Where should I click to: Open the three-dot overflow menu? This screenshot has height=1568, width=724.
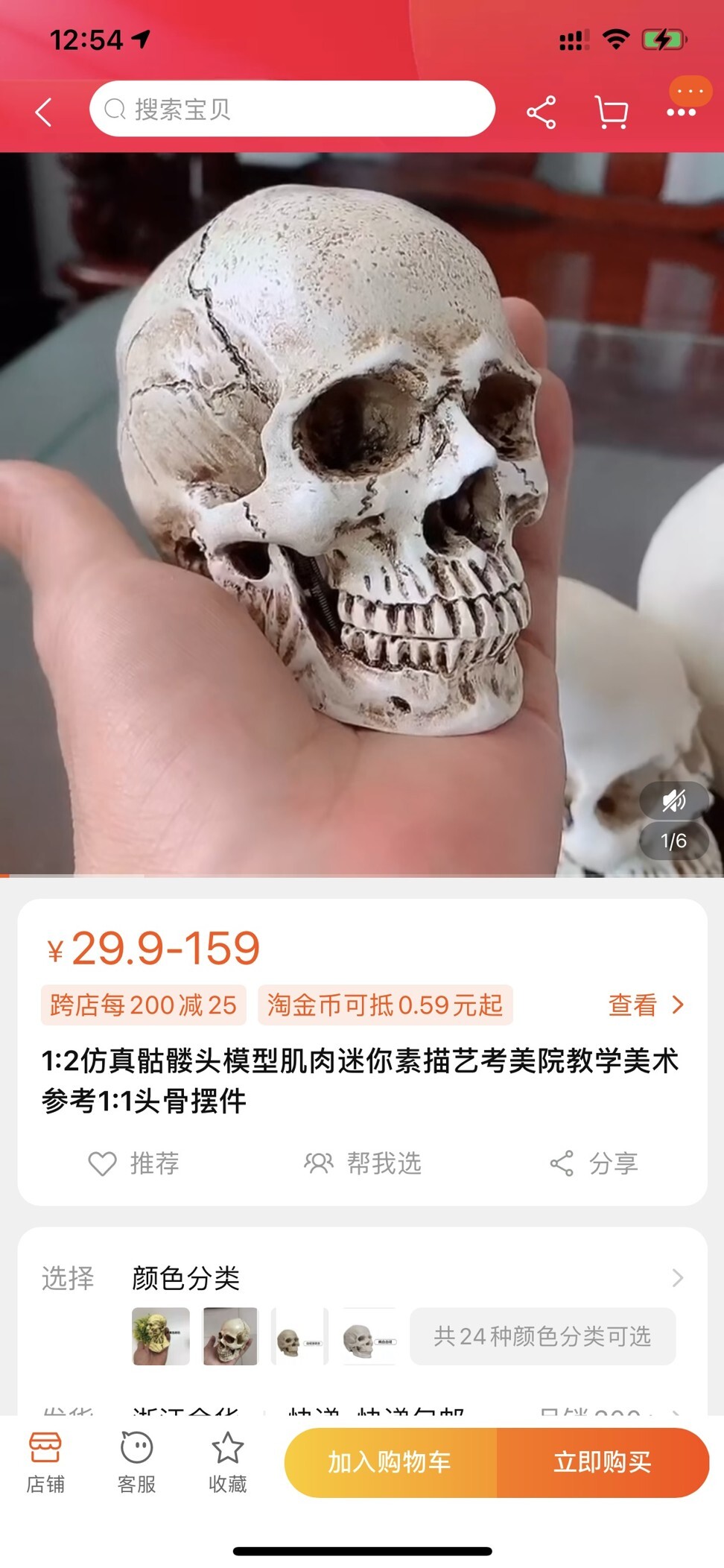(681, 112)
